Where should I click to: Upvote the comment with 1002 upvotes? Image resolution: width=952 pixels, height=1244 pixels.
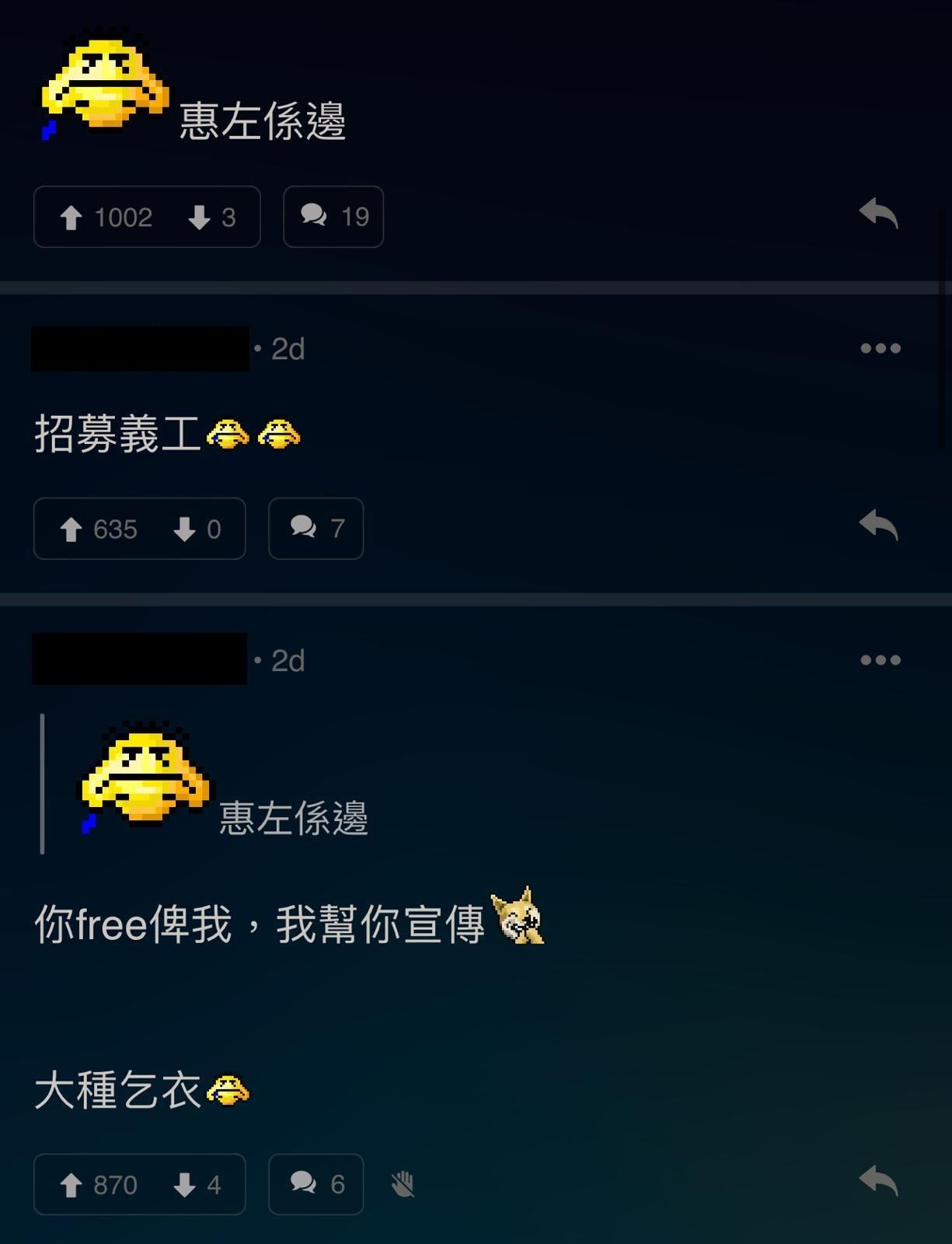[x=72, y=217]
